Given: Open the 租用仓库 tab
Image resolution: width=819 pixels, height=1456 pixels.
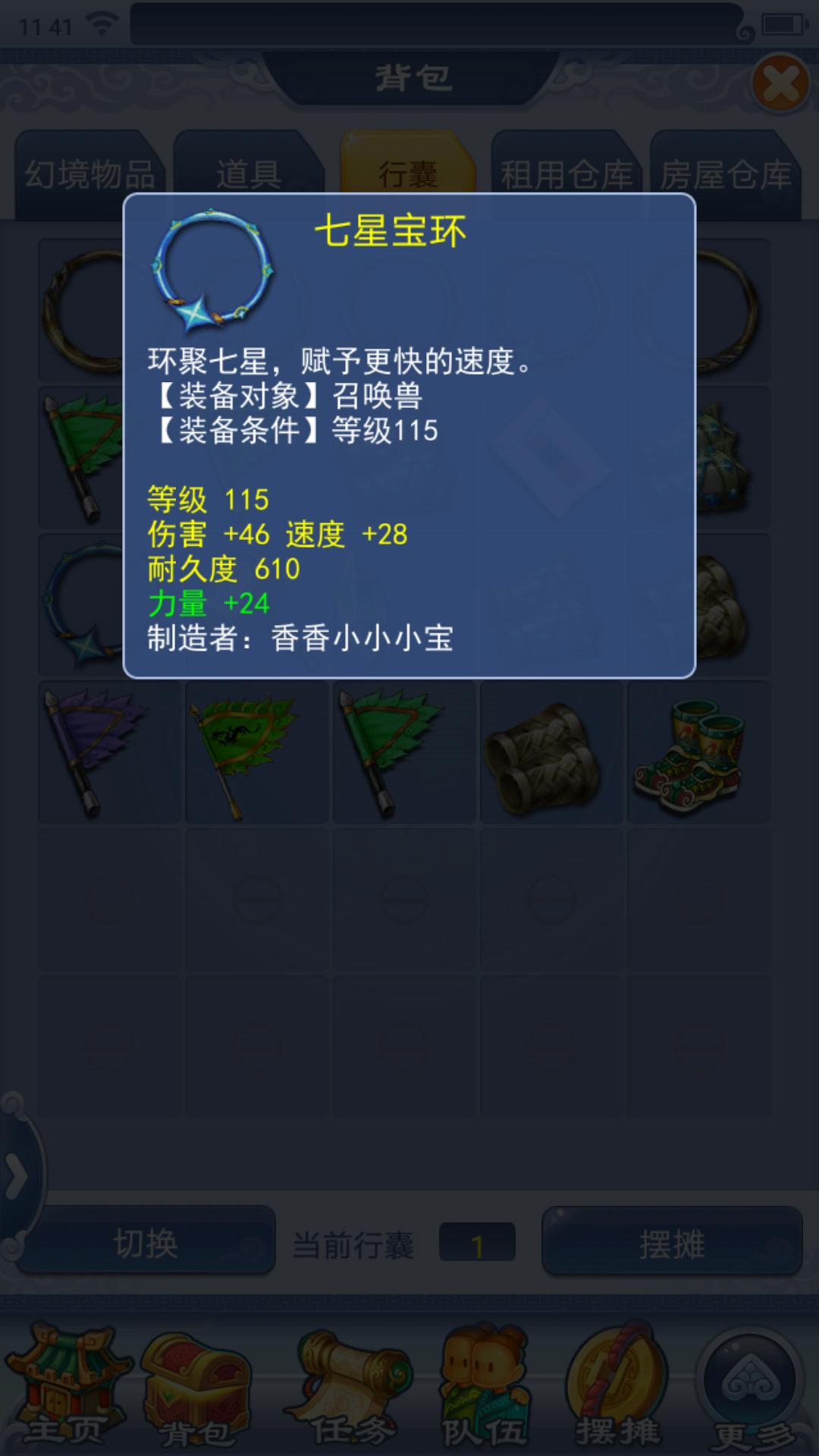Looking at the screenshot, I should [x=566, y=175].
